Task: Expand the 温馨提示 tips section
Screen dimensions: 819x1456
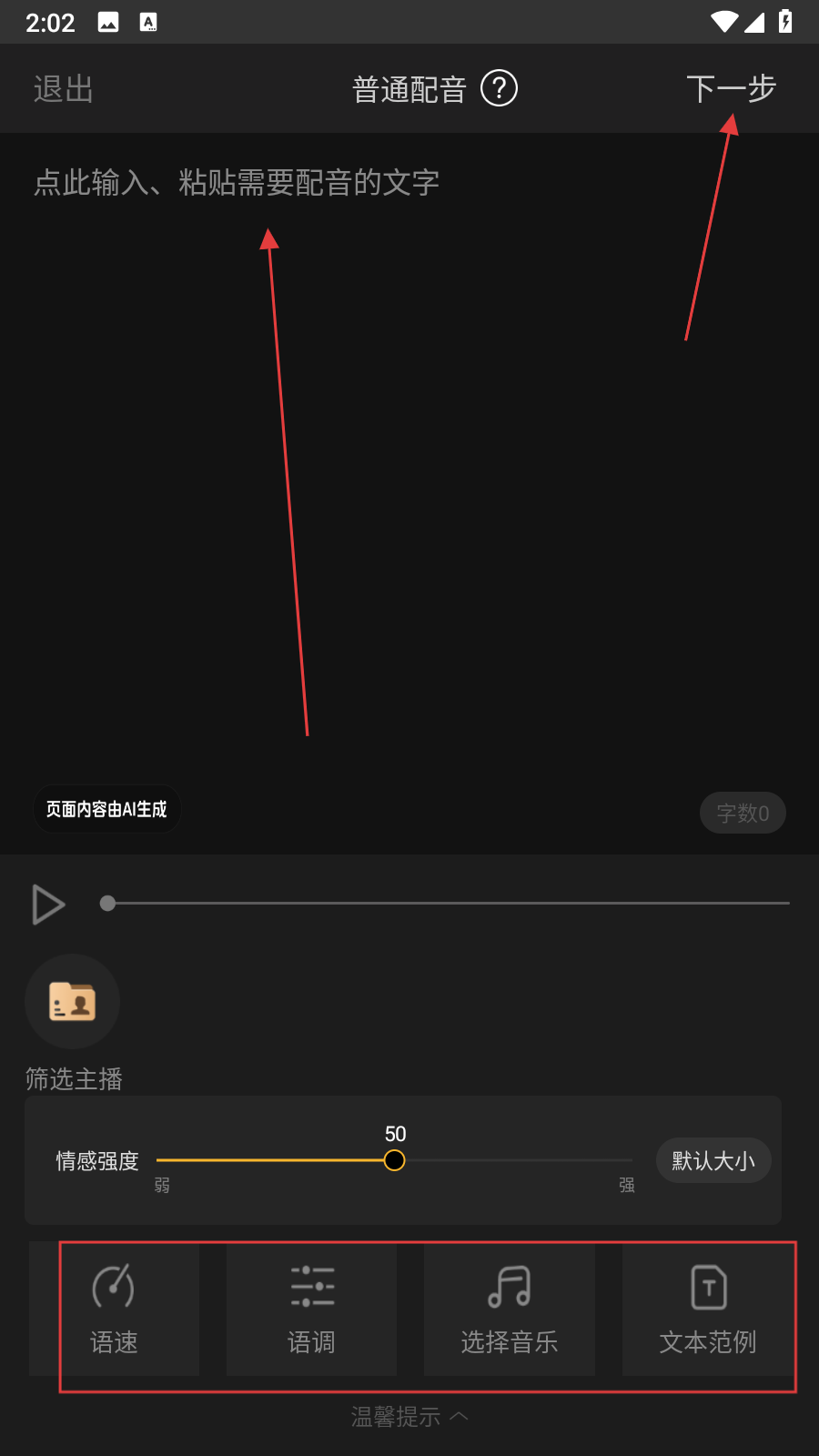Action: (409, 1417)
